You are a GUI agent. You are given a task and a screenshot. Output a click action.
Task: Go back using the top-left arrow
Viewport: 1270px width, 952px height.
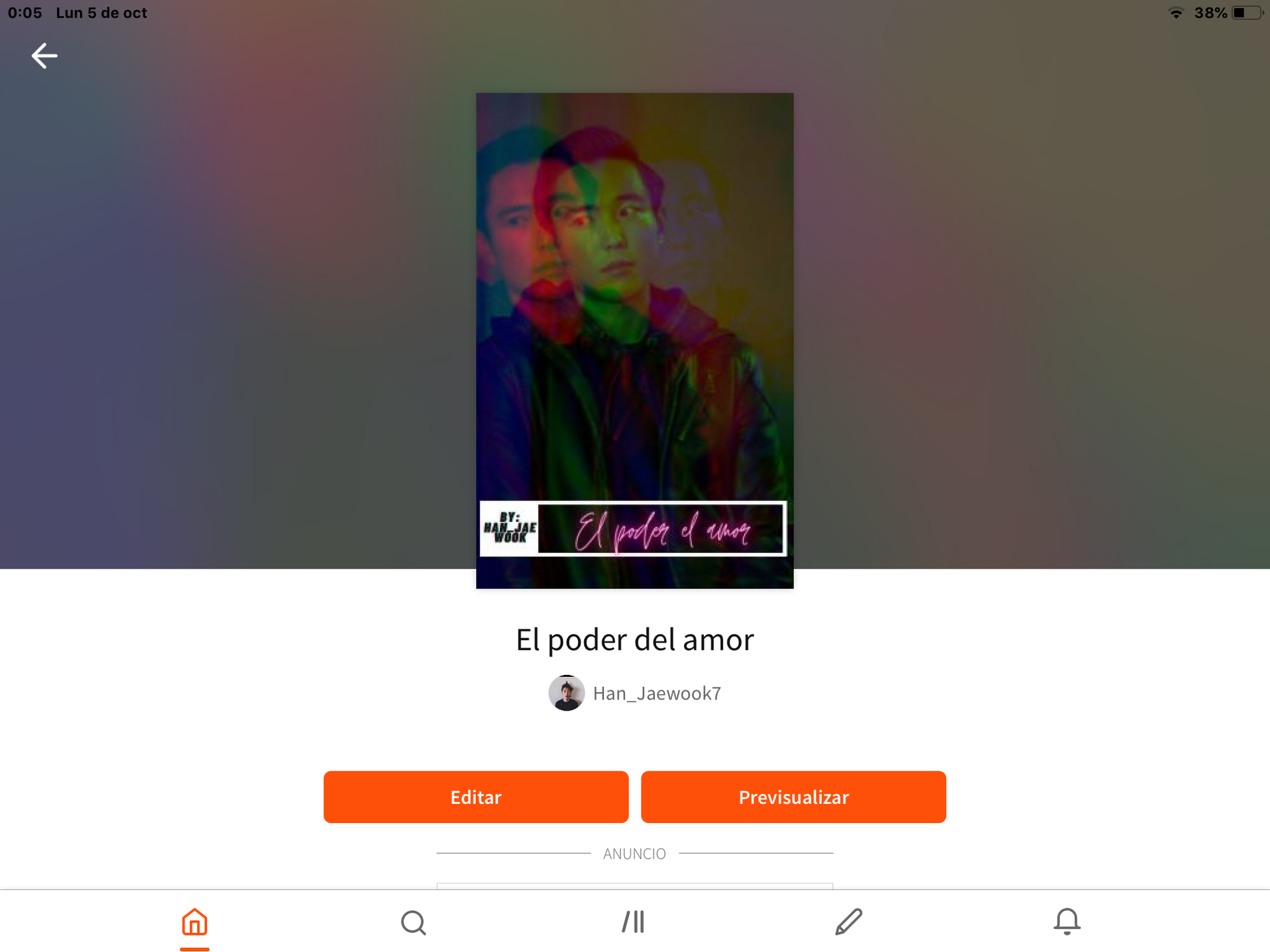44,56
